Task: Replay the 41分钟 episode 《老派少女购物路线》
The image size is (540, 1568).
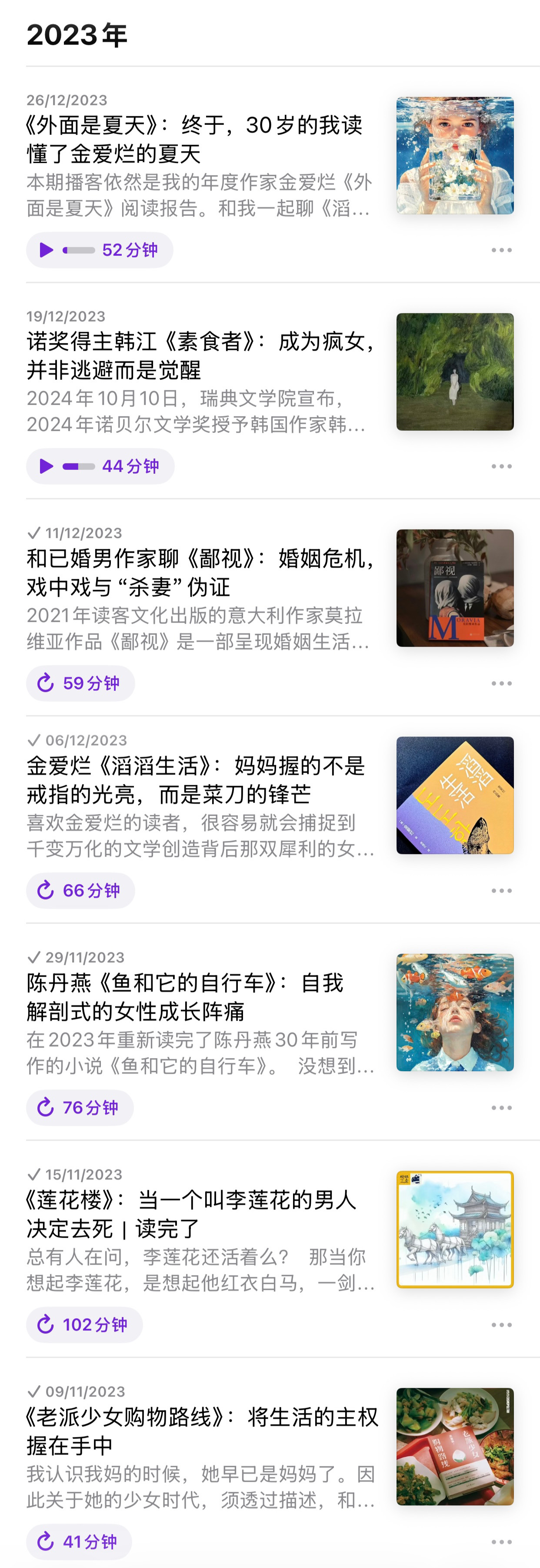Action: coord(79,1542)
